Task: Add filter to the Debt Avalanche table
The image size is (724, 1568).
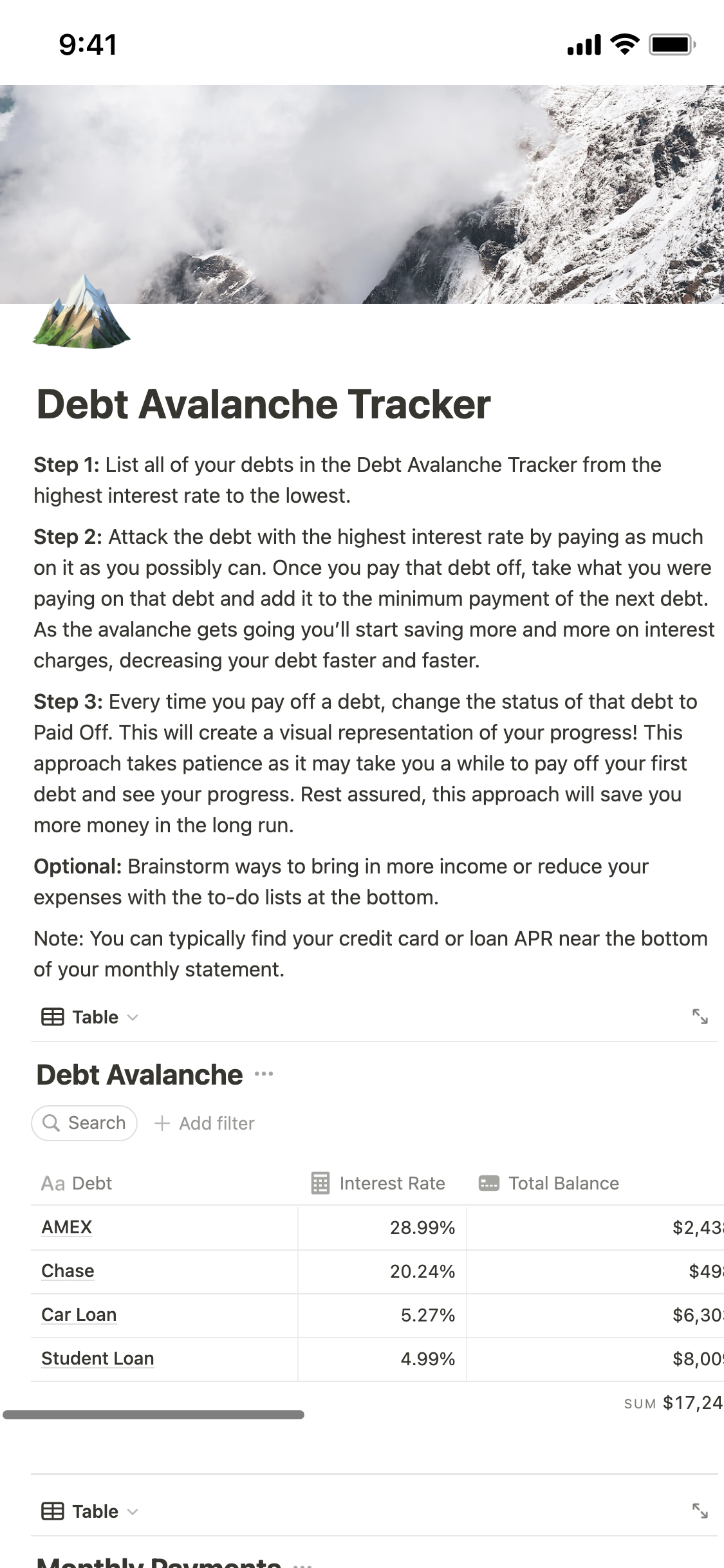Action: click(205, 1123)
